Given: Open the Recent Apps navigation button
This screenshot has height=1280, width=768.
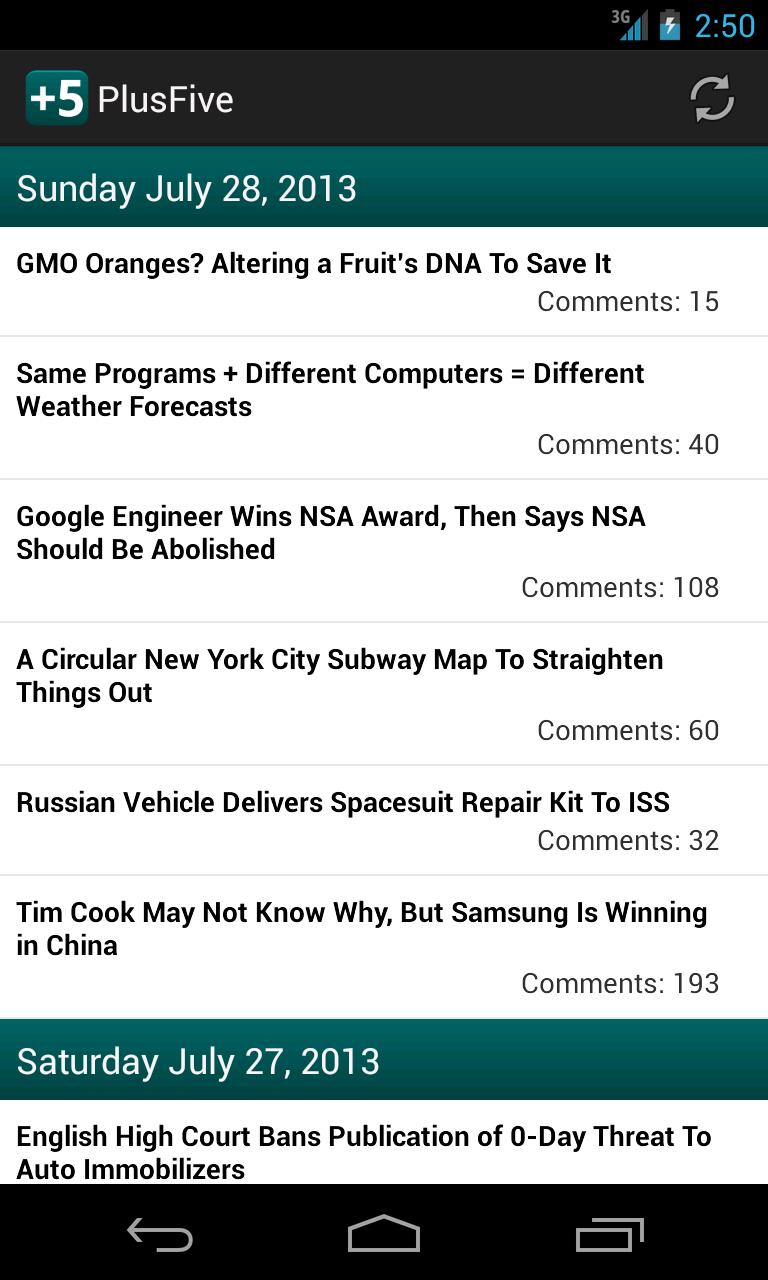Looking at the screenshot, I should pos(608,1235).
